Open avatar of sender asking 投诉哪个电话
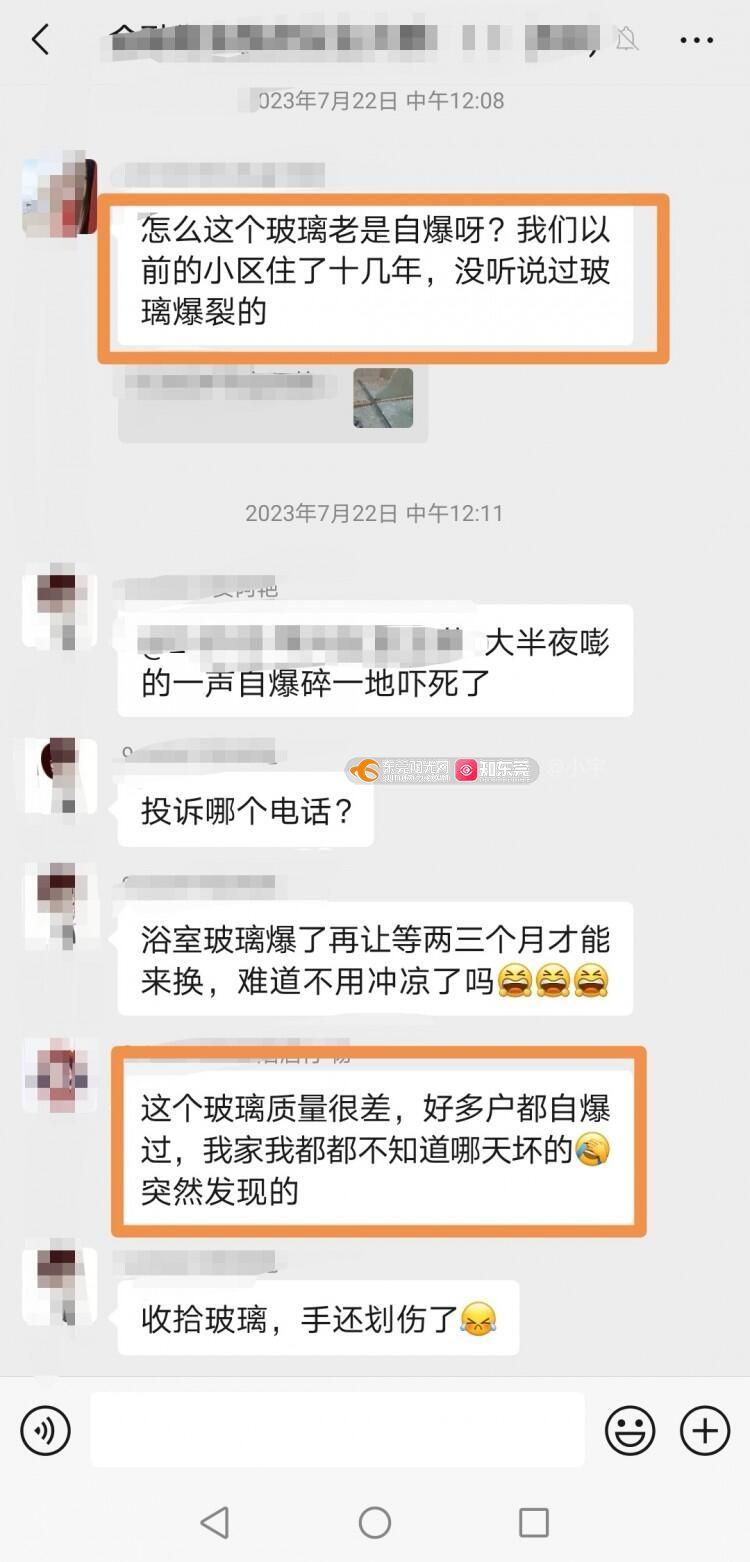Screen dimensions: 750x1562 coord(59,776)
